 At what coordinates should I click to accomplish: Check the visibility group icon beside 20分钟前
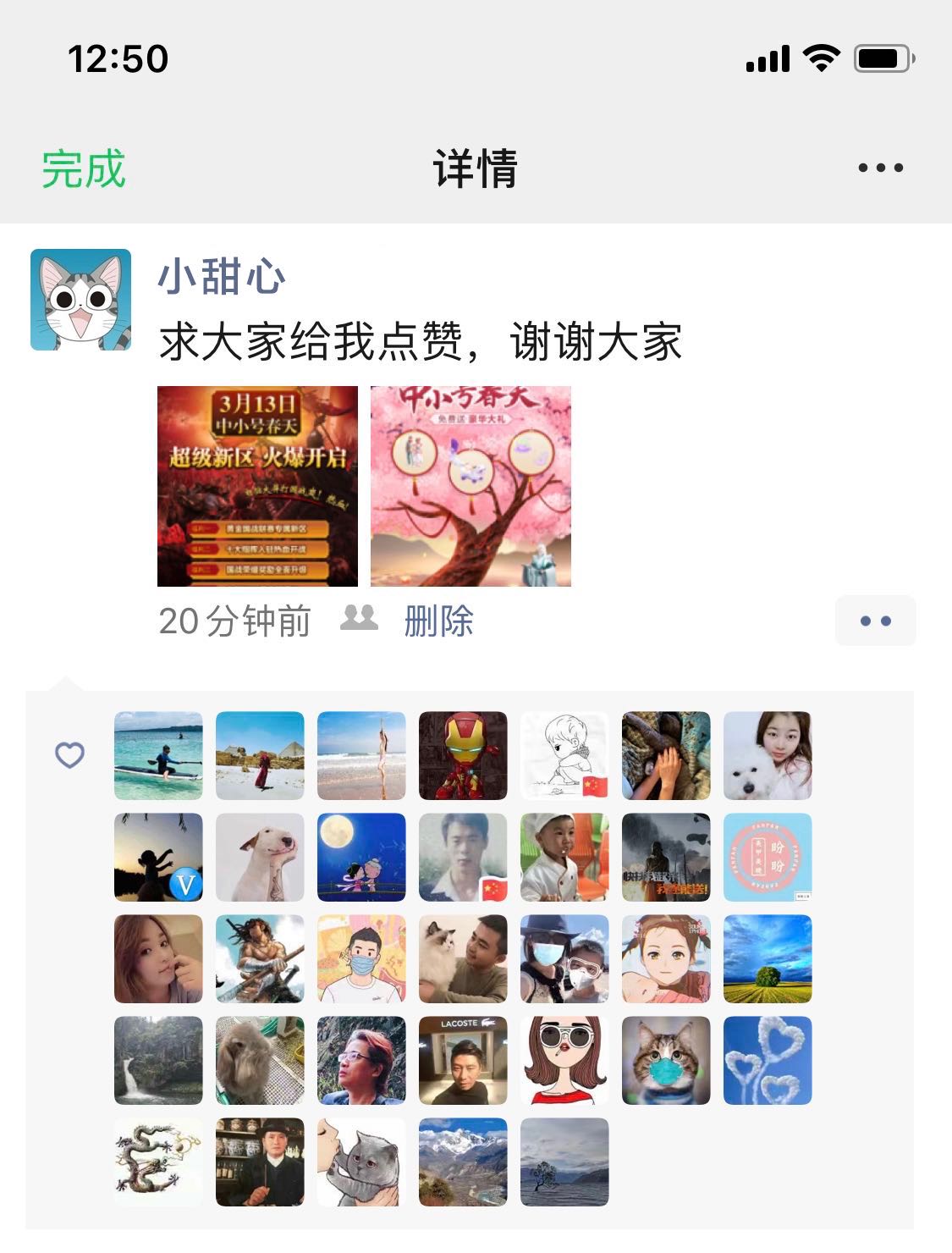tap(359, 619)
